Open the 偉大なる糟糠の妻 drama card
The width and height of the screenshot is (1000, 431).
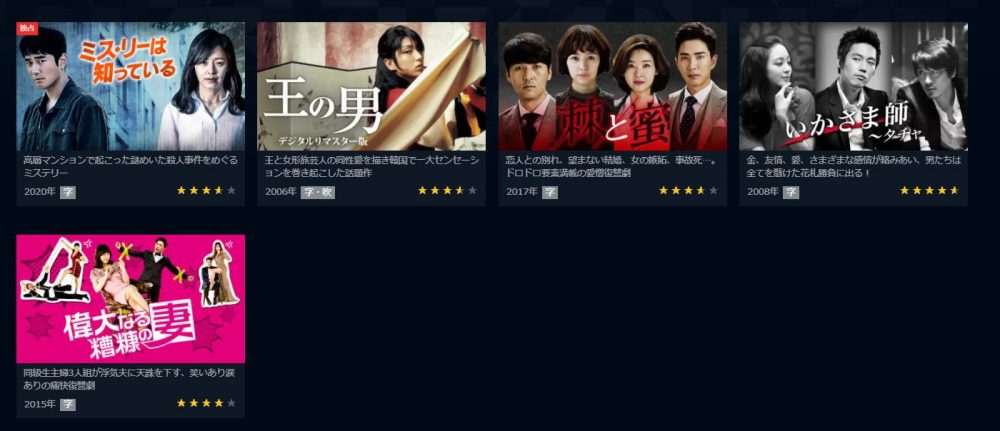coord(131,299)
